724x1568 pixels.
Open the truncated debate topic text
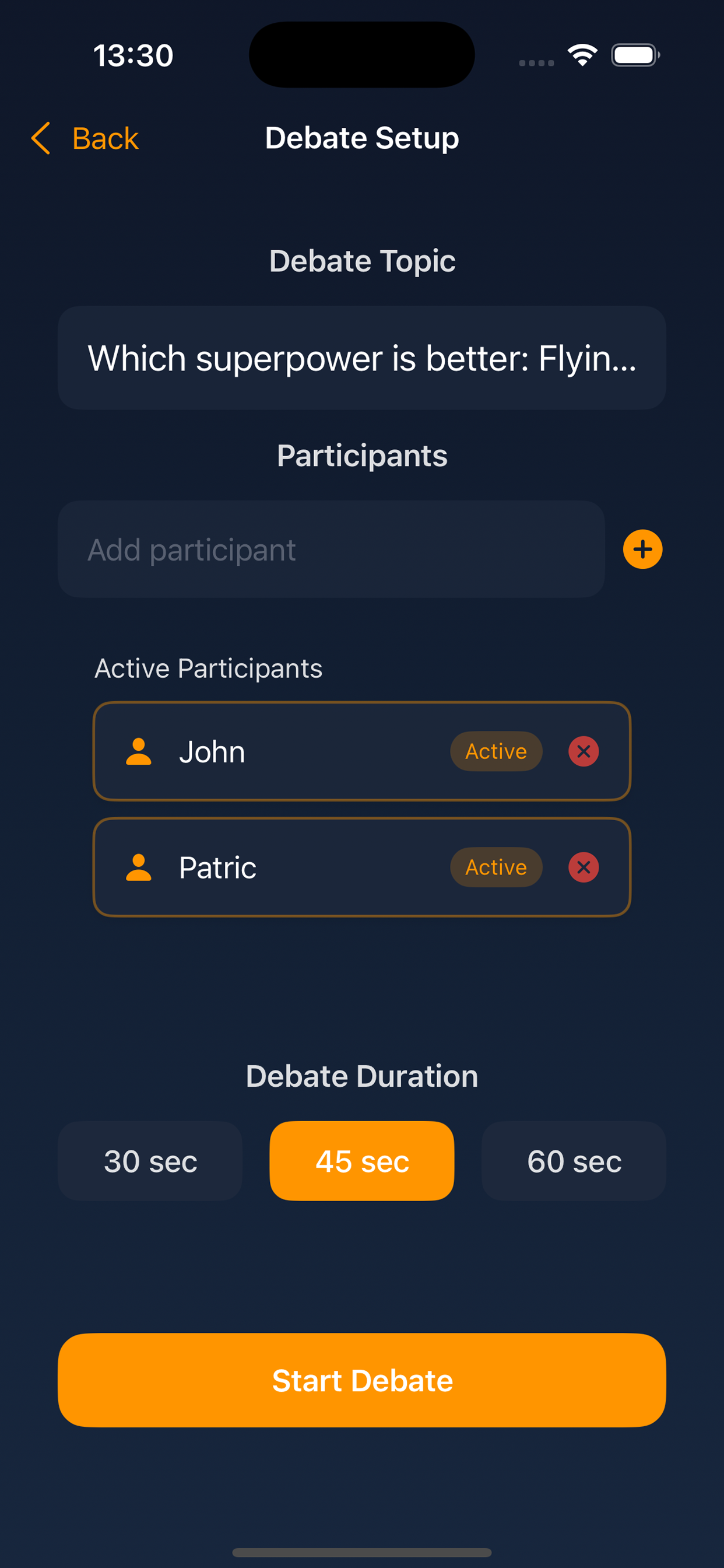click(x=361, y=358)
